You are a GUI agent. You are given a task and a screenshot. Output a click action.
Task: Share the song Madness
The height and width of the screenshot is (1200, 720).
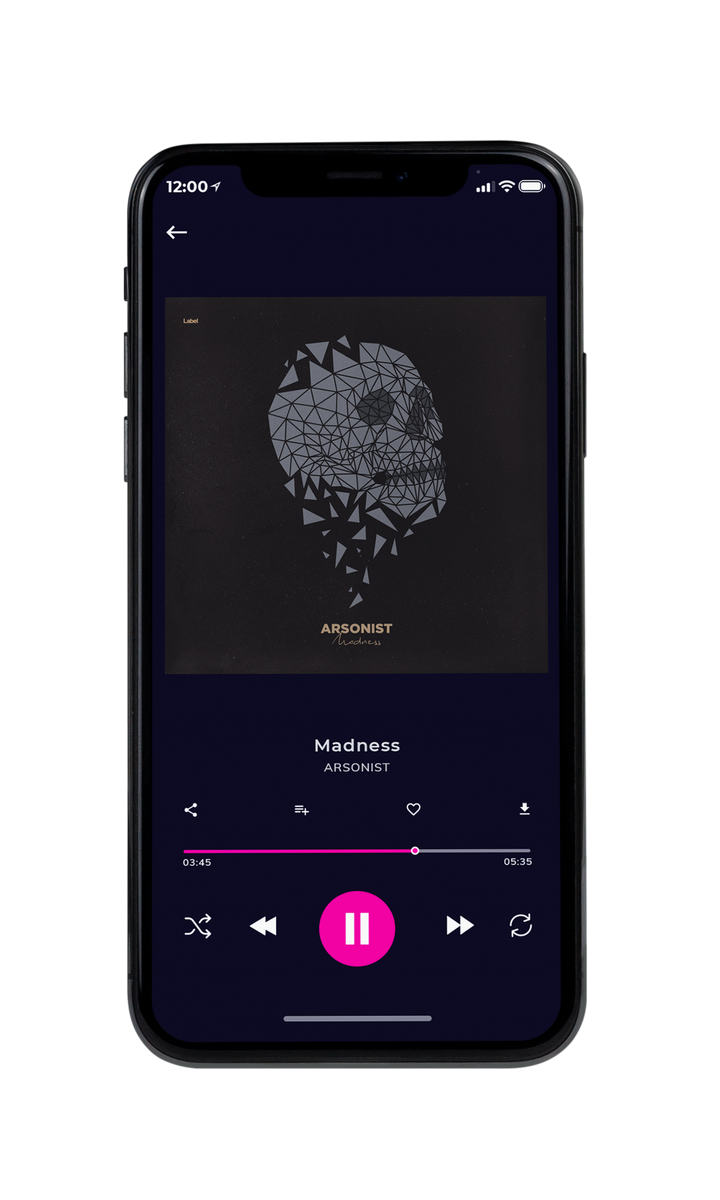pyautogui.click(x=191, y=810)
